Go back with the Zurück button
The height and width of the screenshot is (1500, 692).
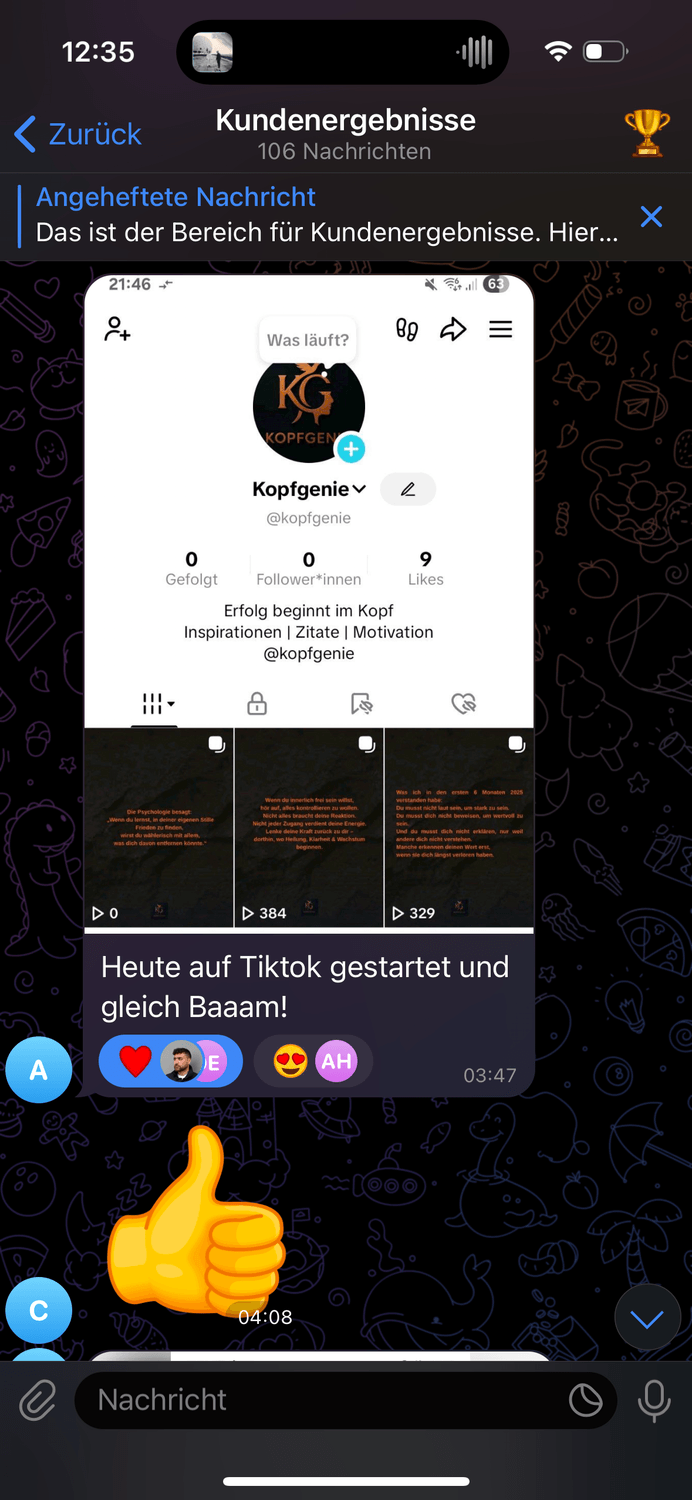[78, 134]
